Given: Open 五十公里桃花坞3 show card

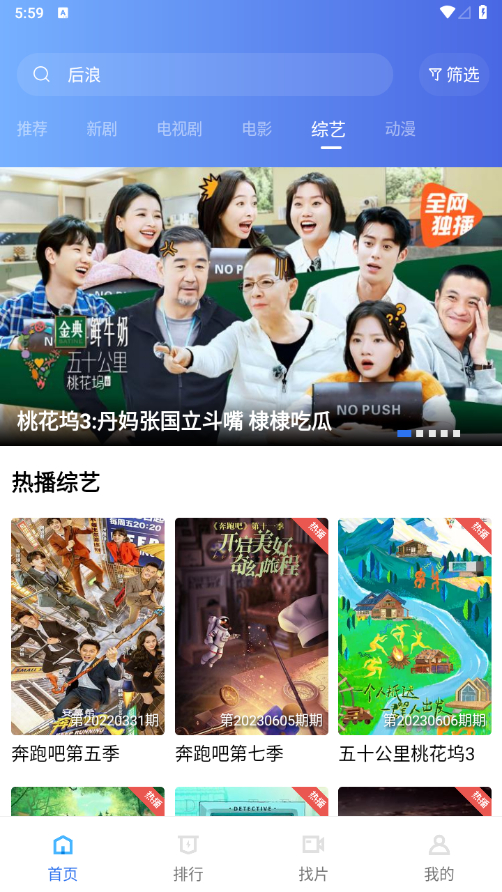Looking at the screenshot, I should point(415,641).
